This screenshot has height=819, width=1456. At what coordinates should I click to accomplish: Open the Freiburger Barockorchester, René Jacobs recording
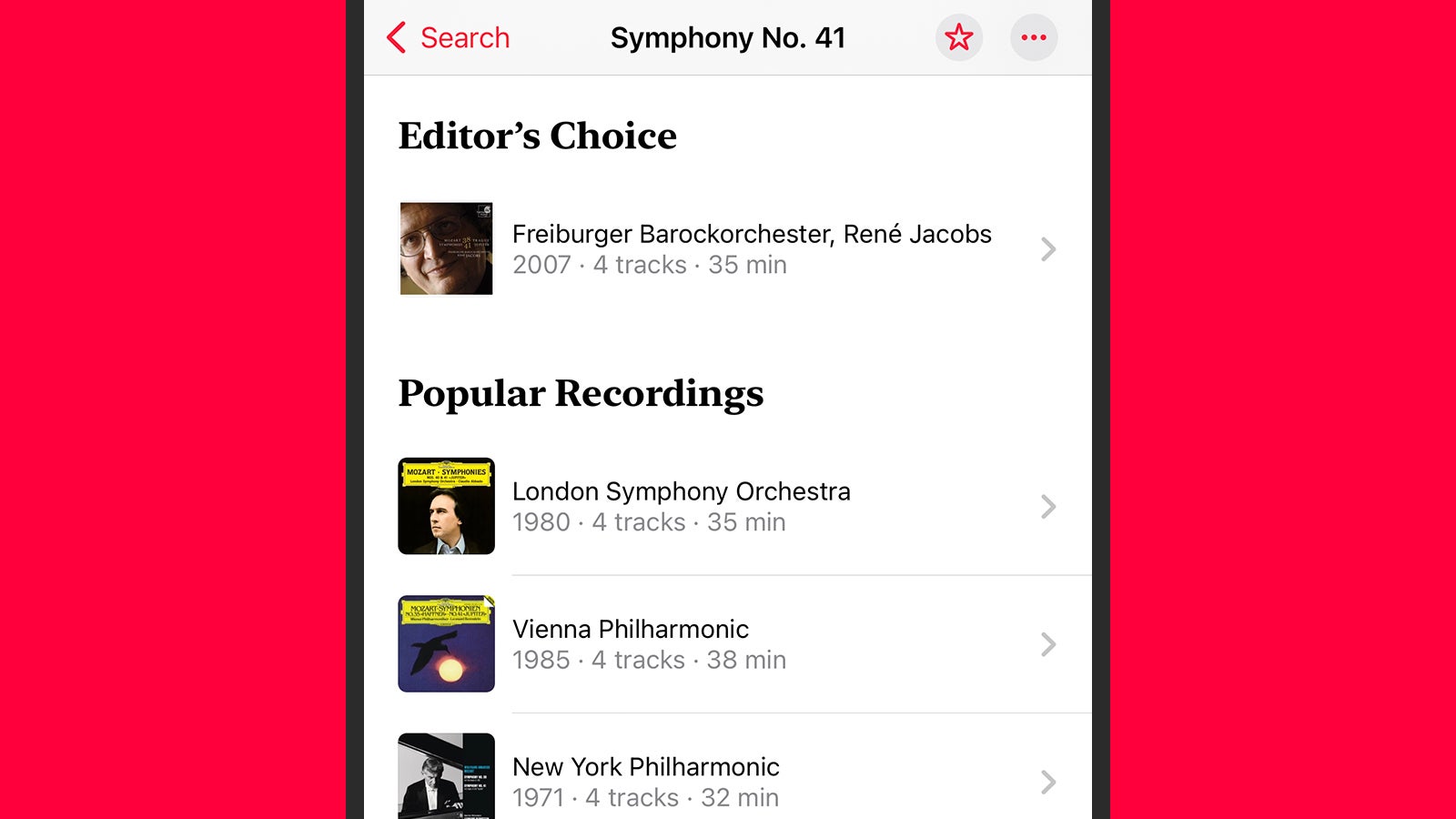click(728, 248)
